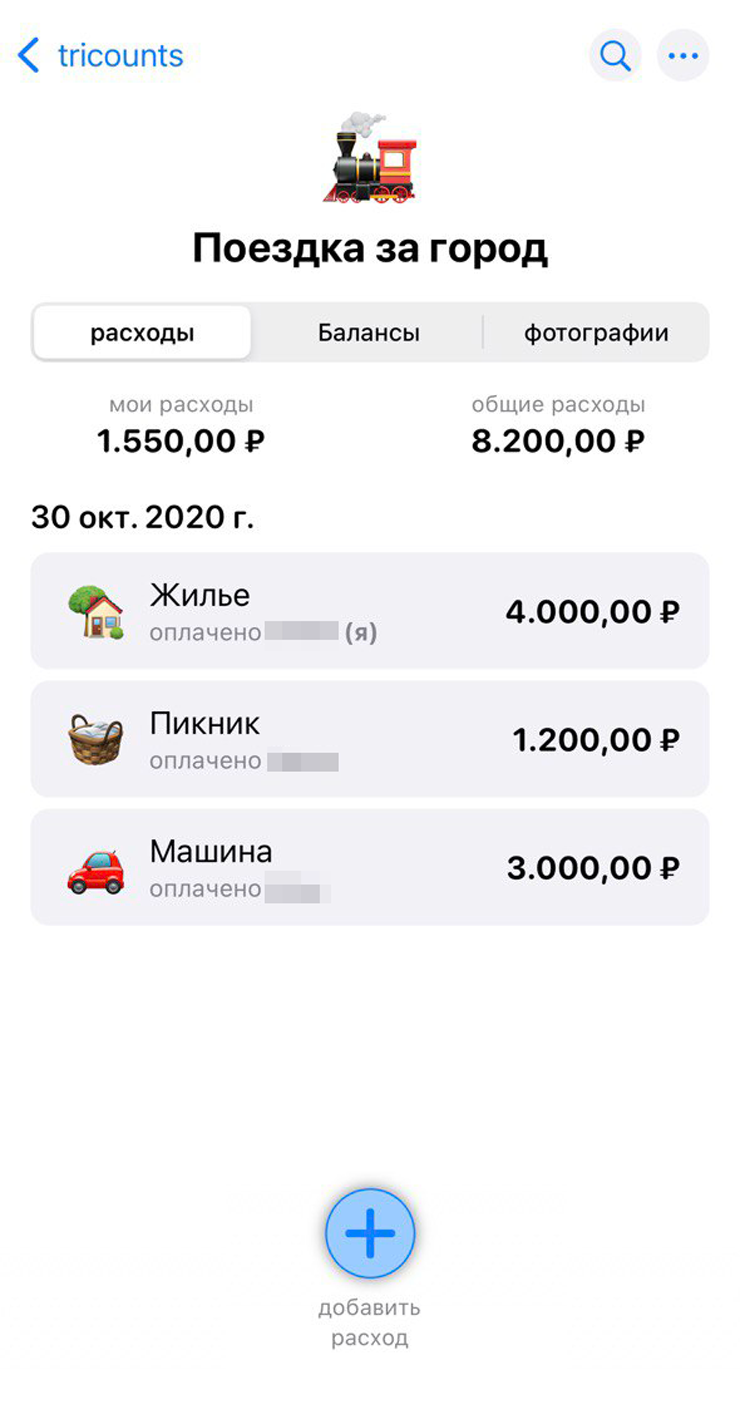Open the Жилье expense of 4.000,00 ₽
The width and height of the screenshot is (740, 1414).
click(x=370, y=611)
